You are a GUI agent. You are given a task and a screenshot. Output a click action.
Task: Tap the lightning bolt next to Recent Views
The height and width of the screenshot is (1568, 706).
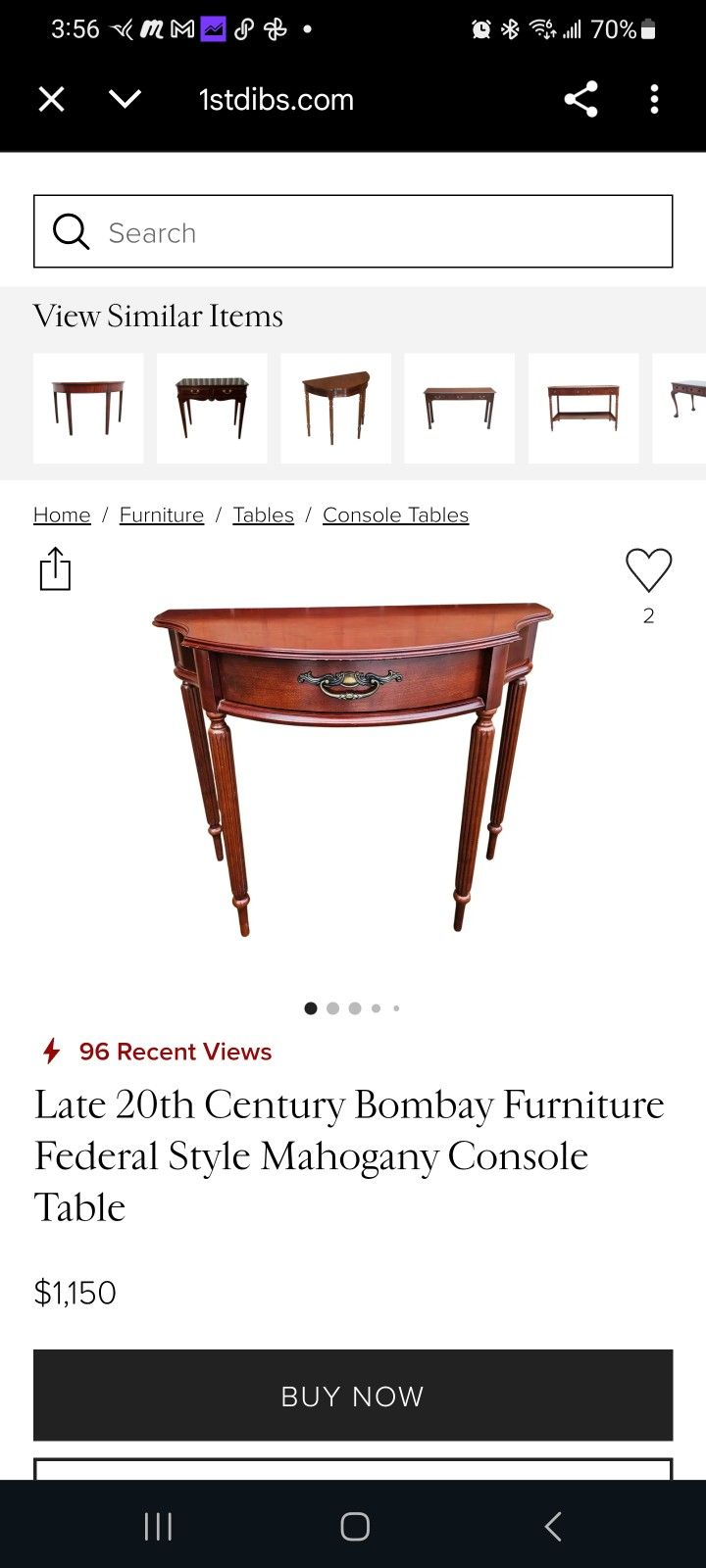tap(50, 1052)
